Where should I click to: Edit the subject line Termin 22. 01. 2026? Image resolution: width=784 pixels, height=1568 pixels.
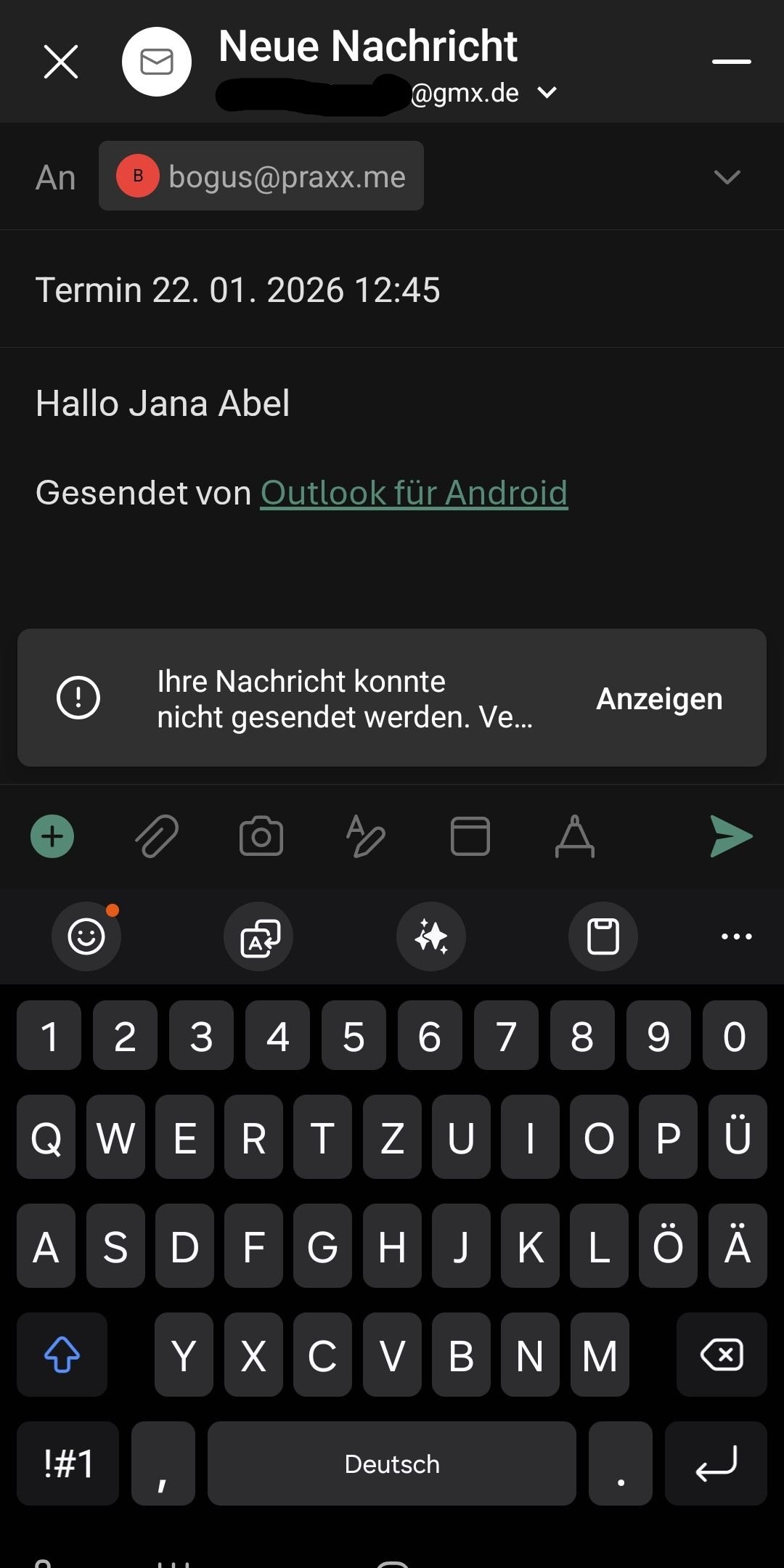click(238, 290)
